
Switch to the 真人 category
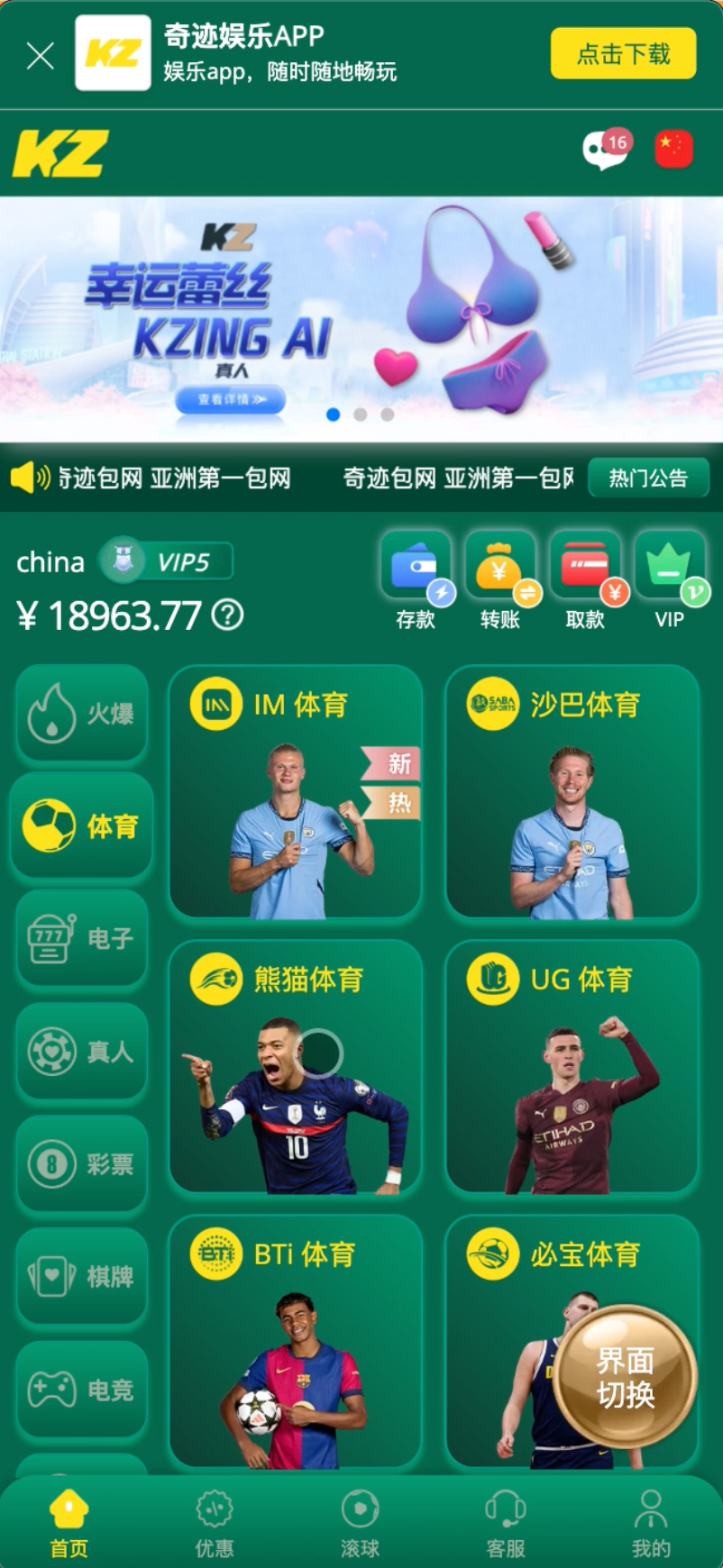pos(81,1051)
